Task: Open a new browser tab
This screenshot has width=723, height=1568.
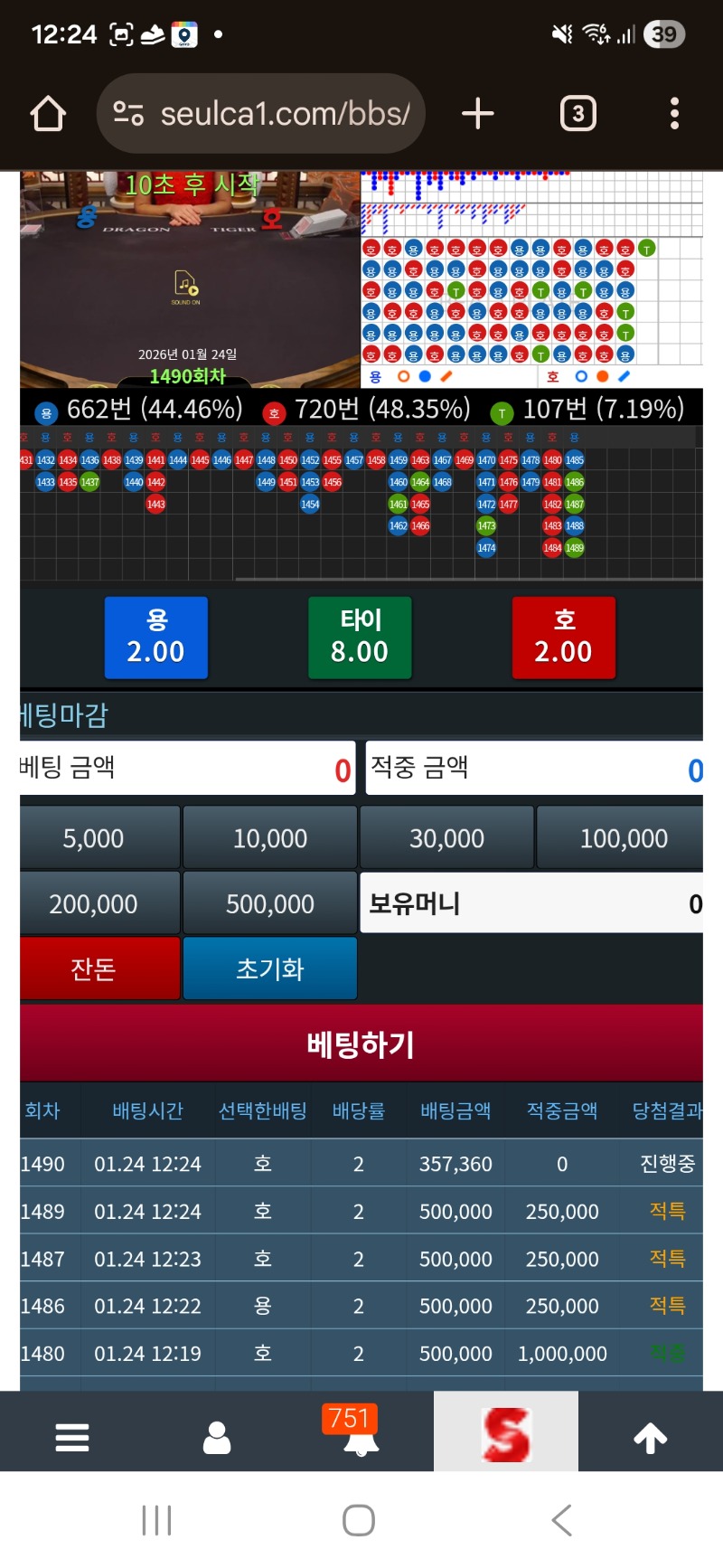Action: tap(478, 114)
